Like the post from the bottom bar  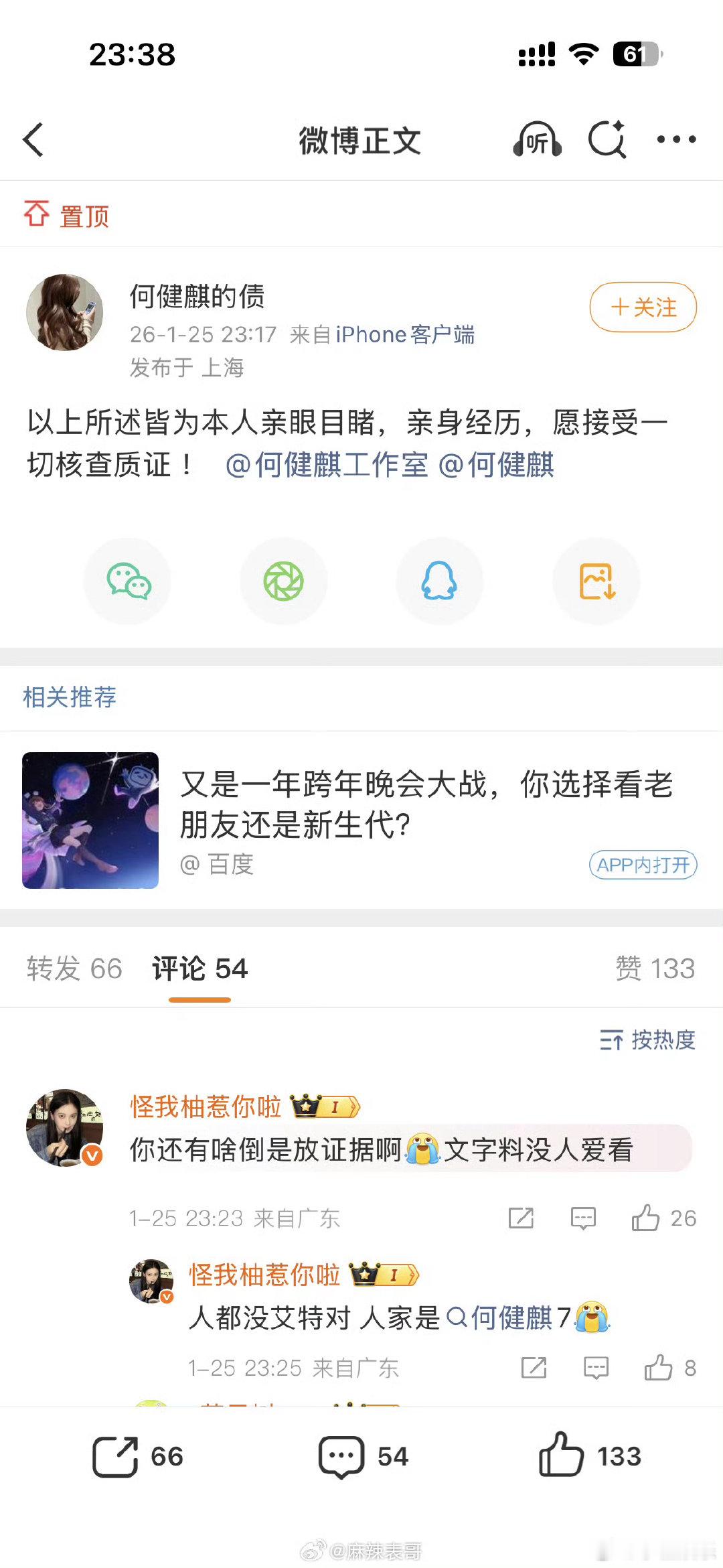tap(565, 1455)
